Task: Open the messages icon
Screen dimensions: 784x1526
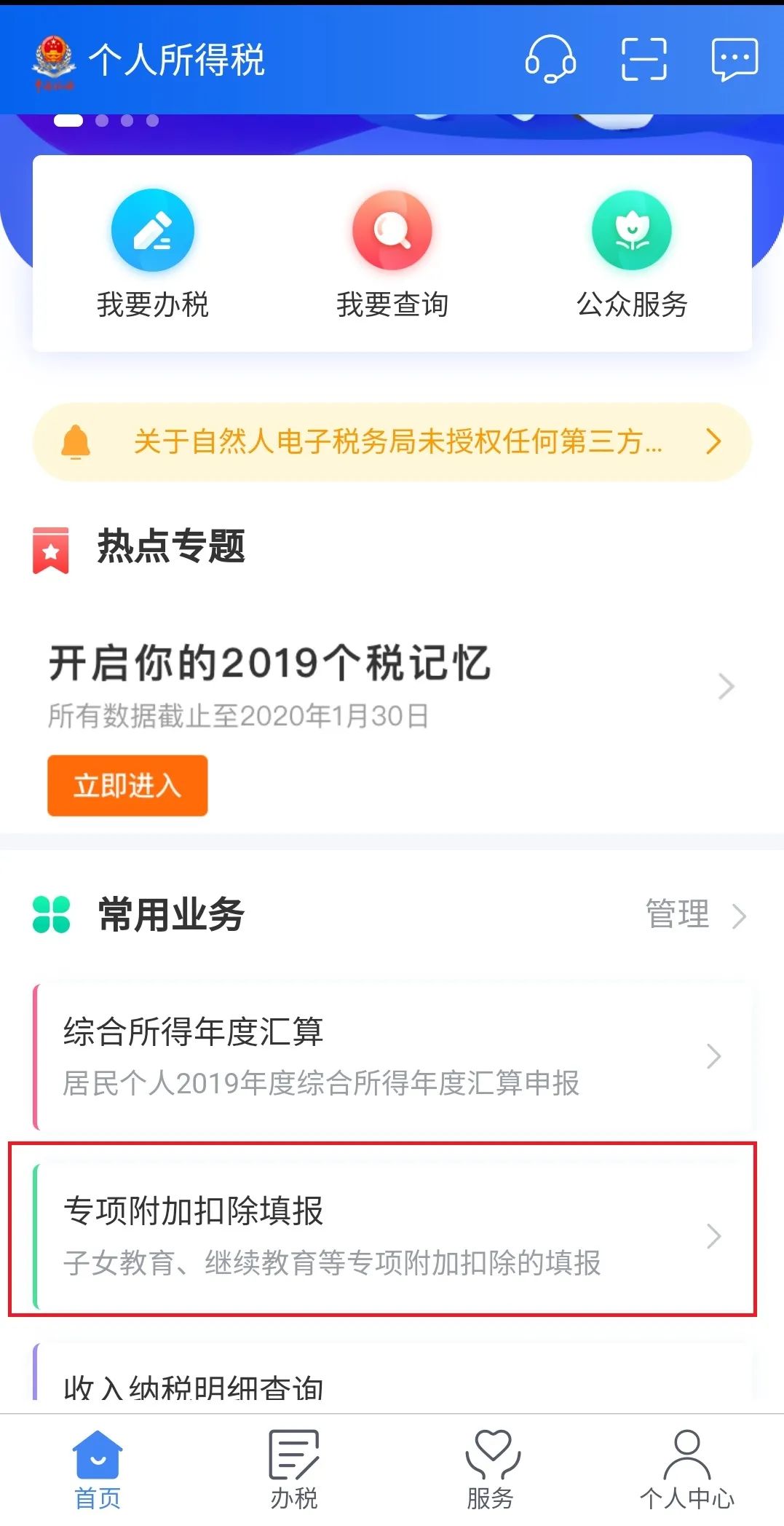Action: coord(734,59)
